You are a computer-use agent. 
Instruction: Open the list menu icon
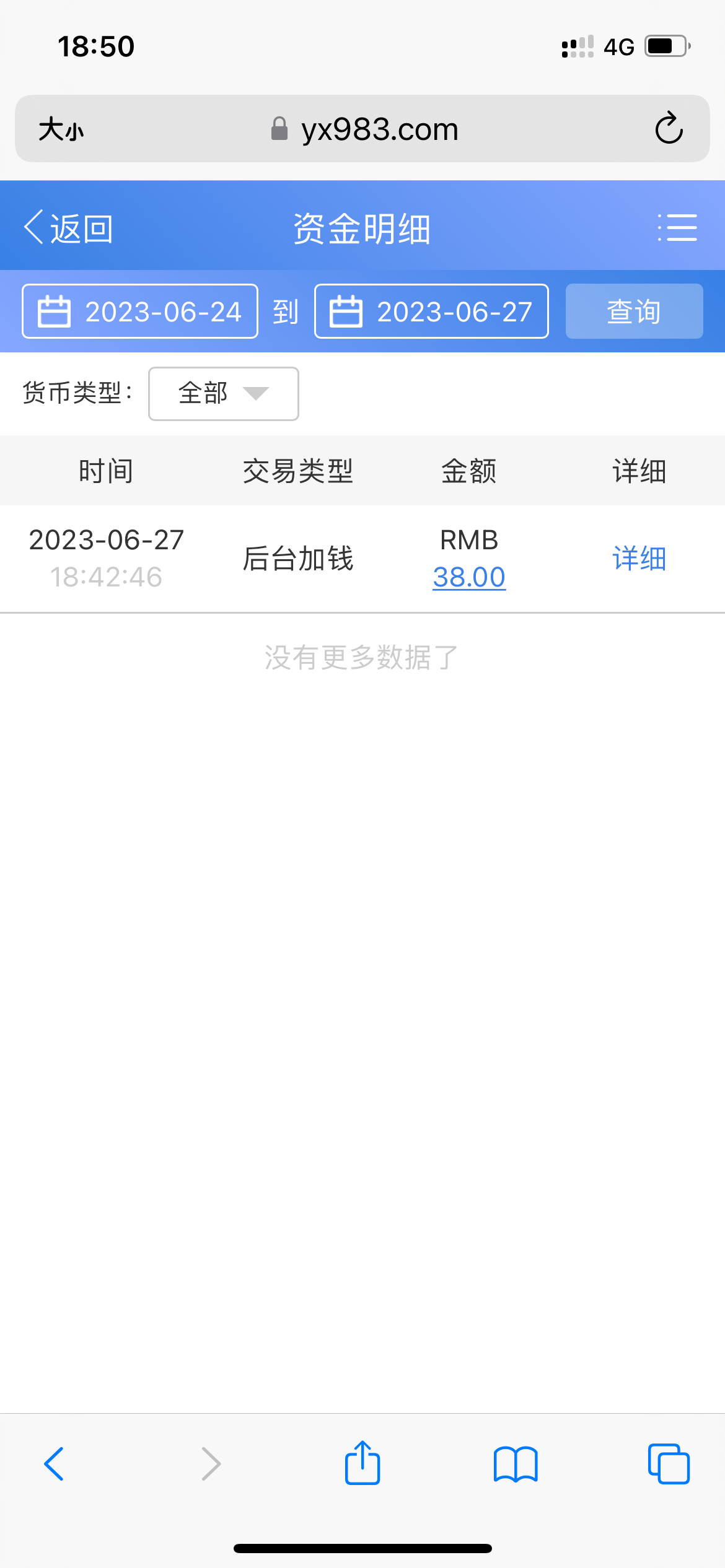point(677,228)
